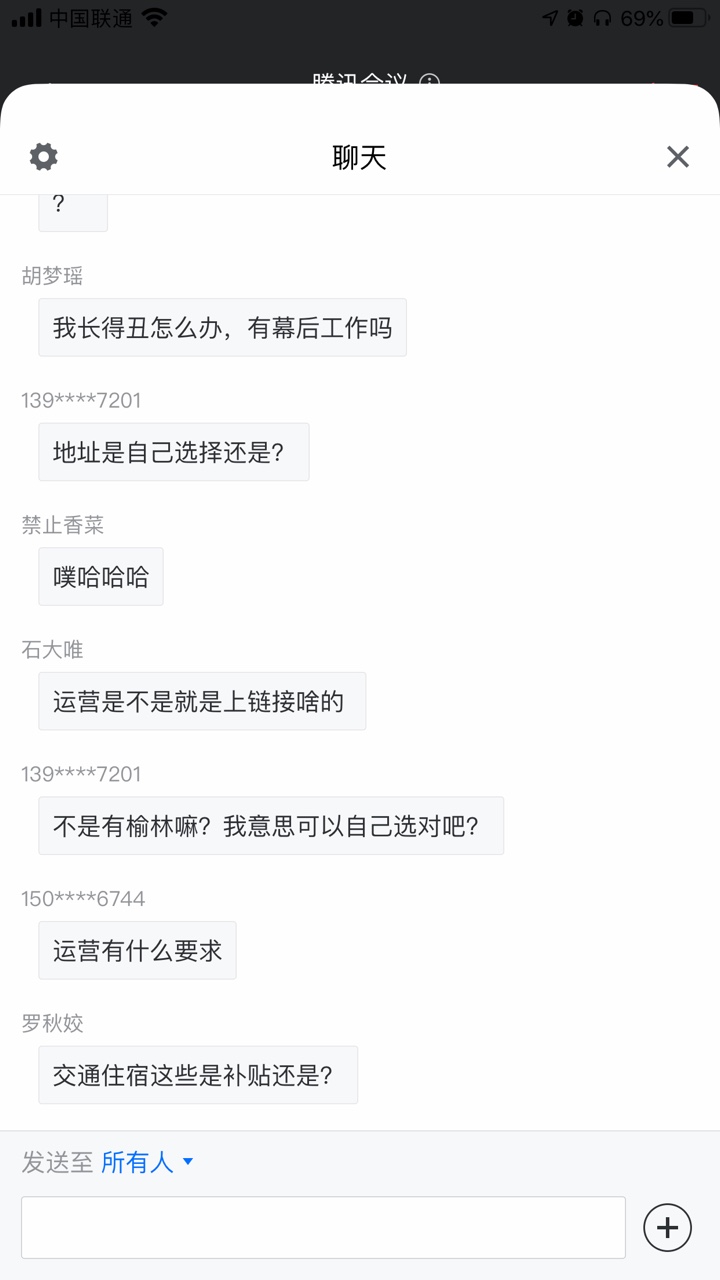The width and height of the screenshot is (720, 1280).
Task: Close the chat panel
Action: click(678, 156)
